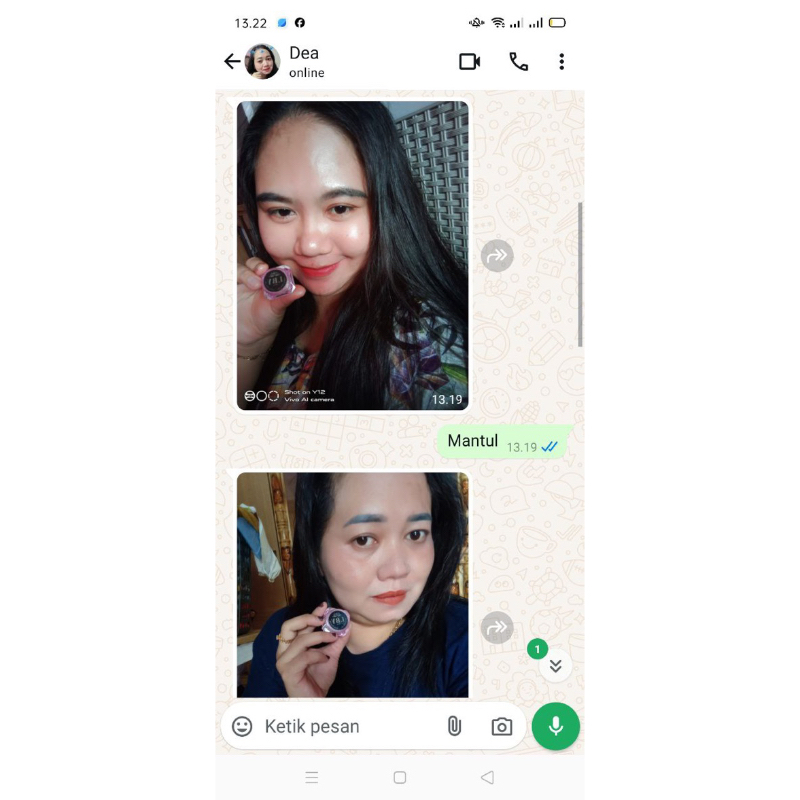Attach a file with the paperclip

click(x=454, y=726)
